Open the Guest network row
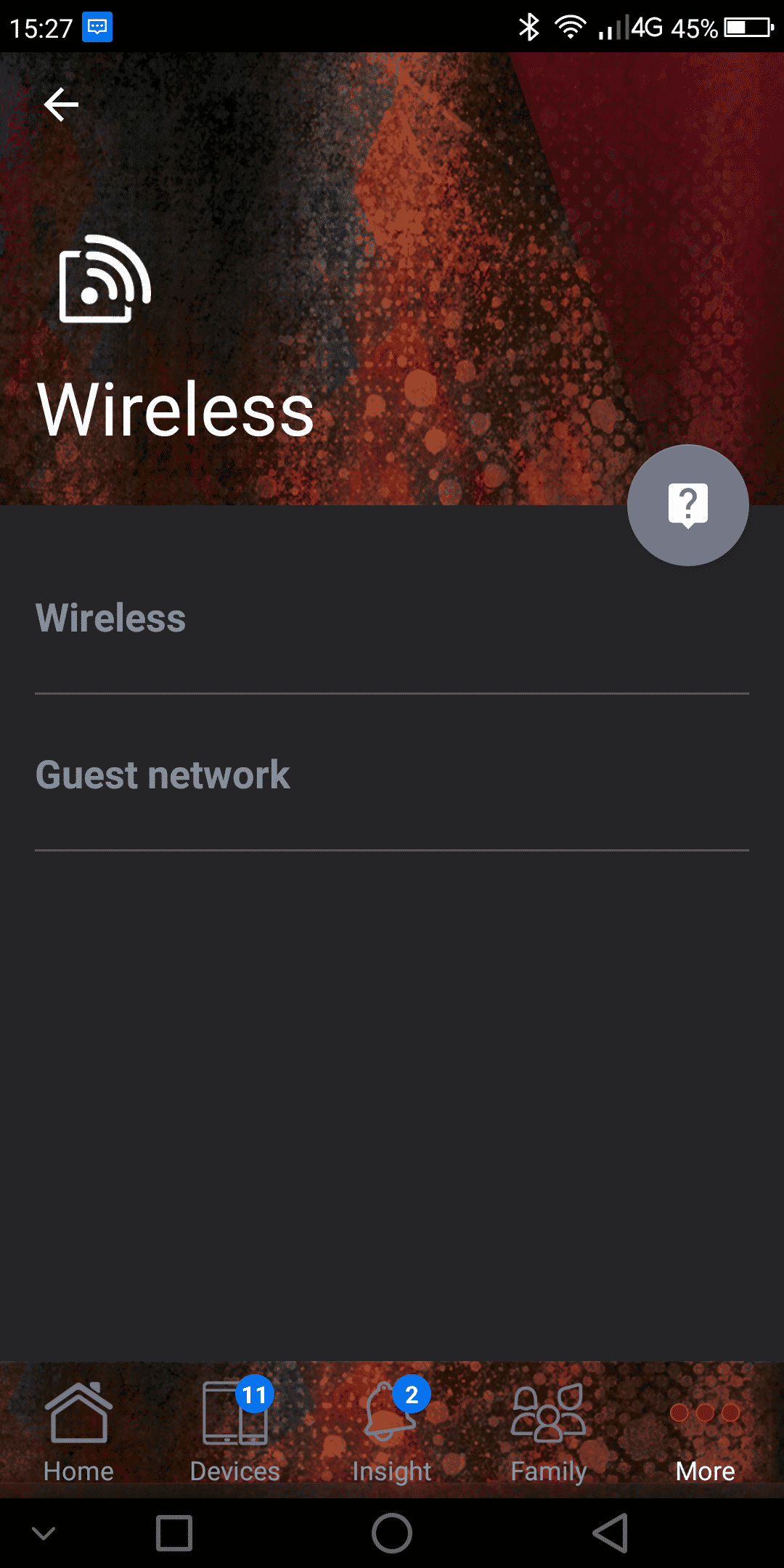784x1568 pixels. click(392, 774)
